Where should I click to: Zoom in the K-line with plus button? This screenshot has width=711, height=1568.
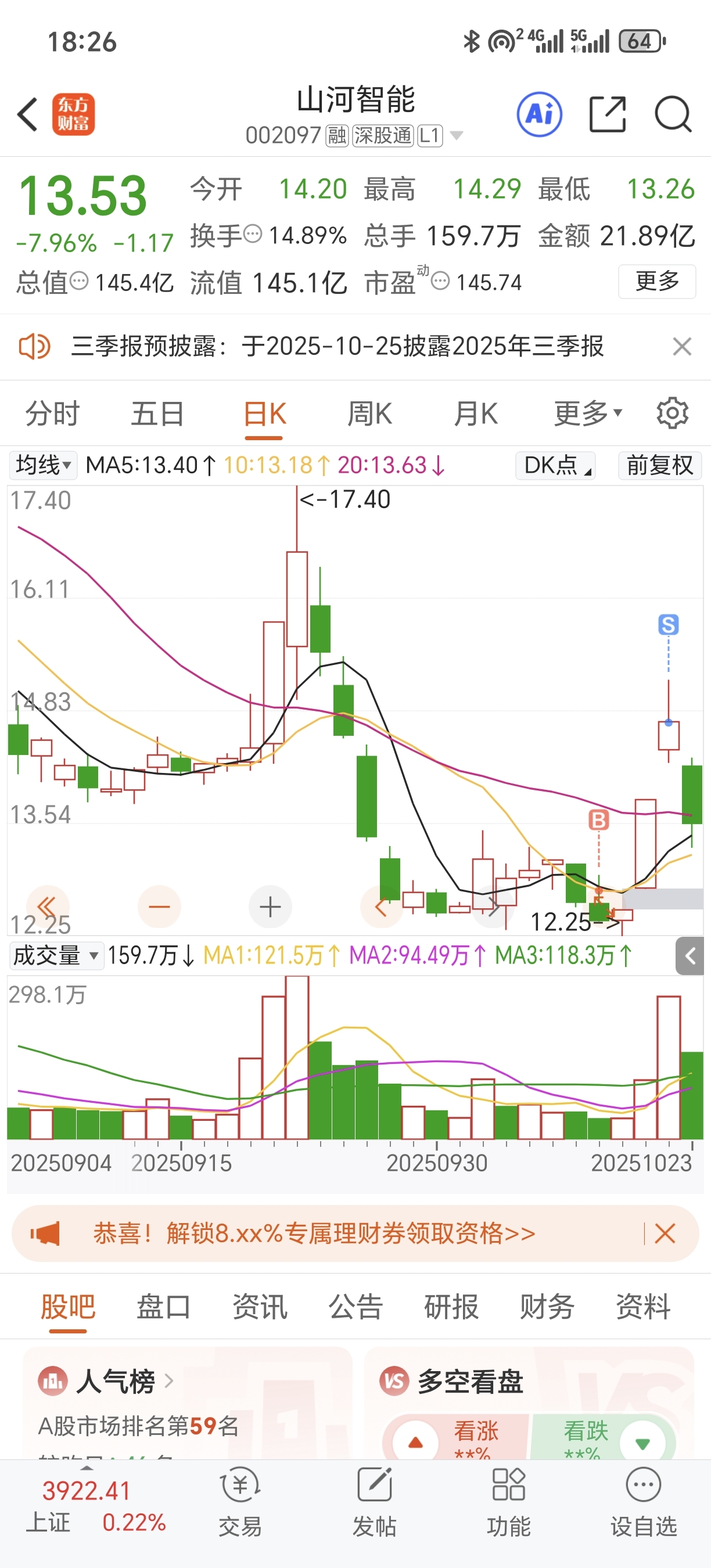270,907
